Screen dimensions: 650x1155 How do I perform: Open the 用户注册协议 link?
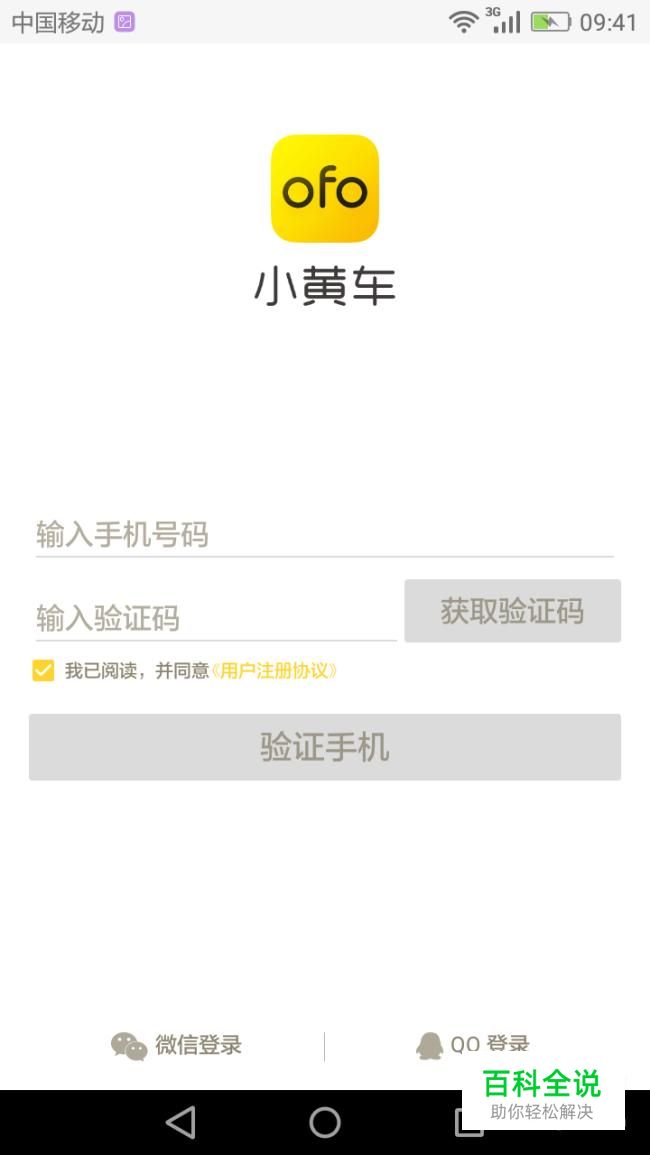pyautogui.click(x=276, y=671)
